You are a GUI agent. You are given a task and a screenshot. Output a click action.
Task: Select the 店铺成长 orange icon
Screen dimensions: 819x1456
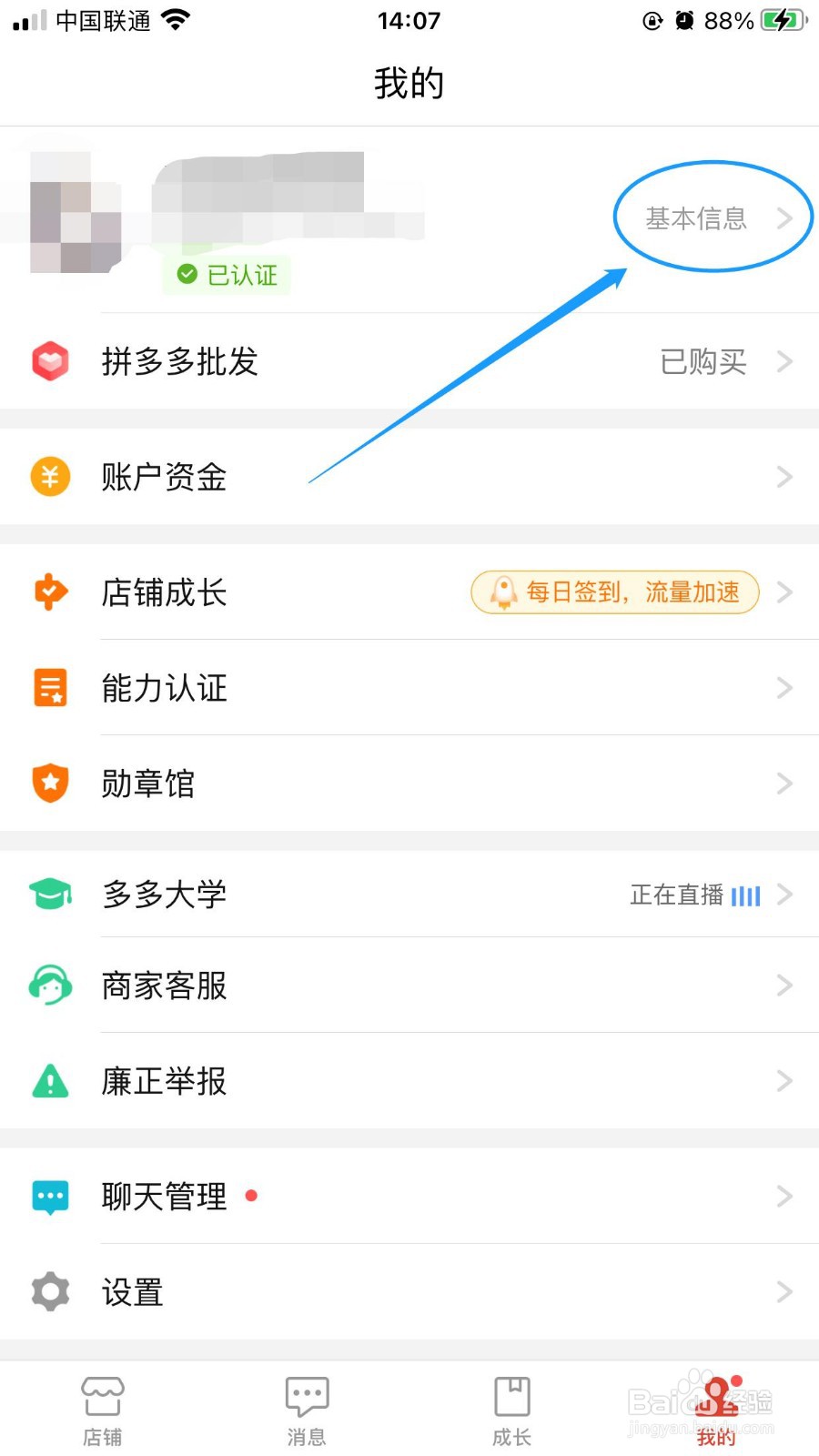[50, 592]
